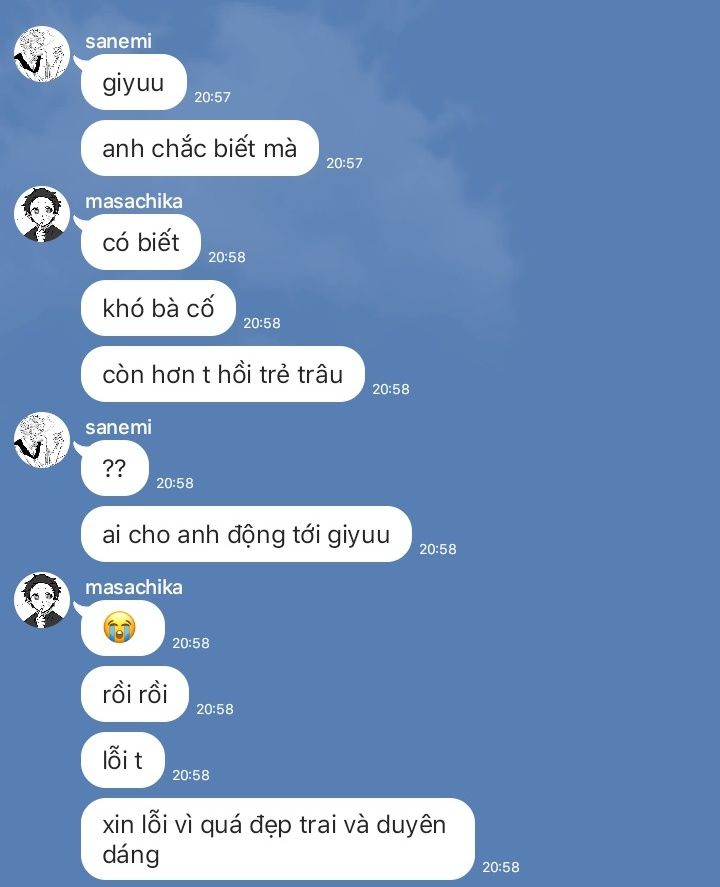Open sanemi's avatar beside the "giyuu" message
Image resolution: width=720 pixels, height=887 pixels.
coord(42,54)
